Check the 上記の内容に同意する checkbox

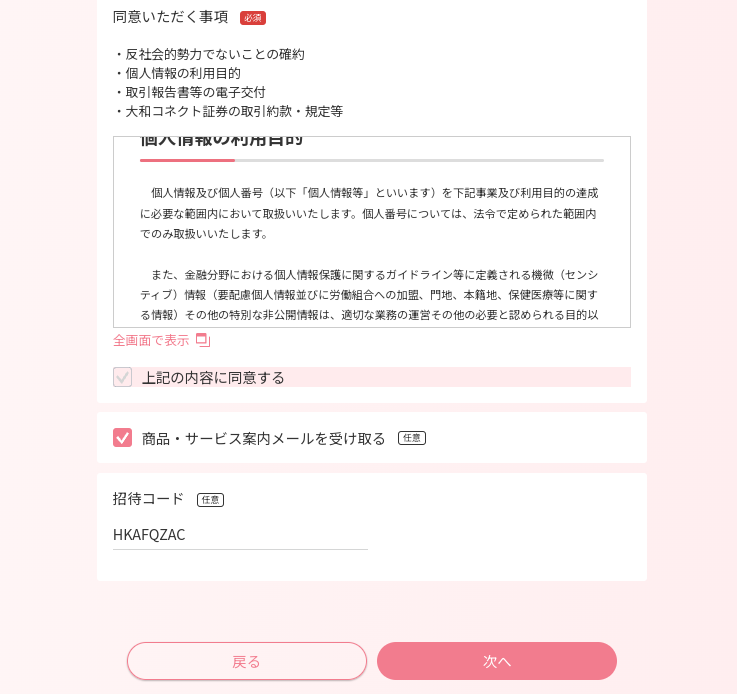(x=123, y=377)
